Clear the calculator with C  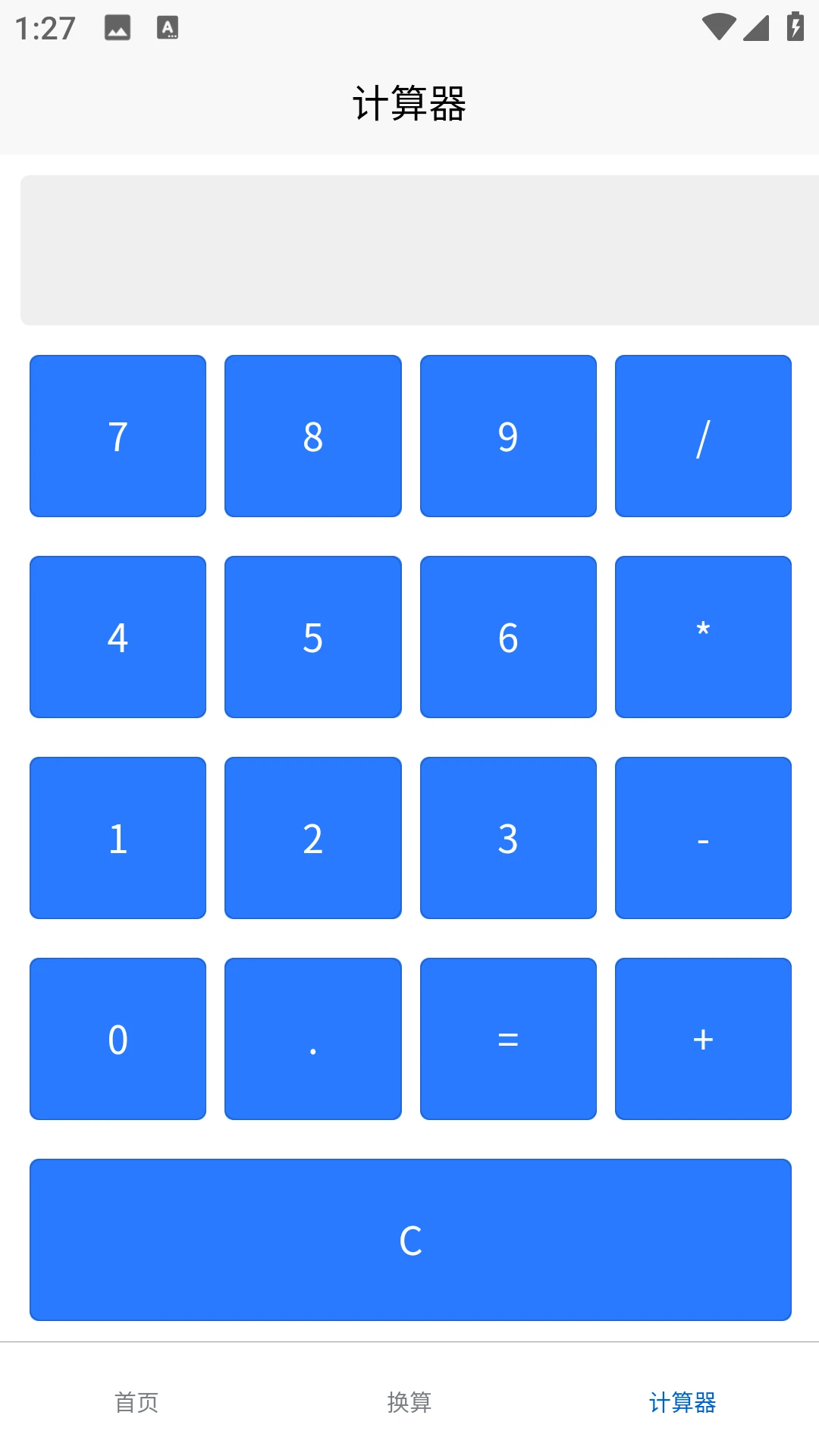click(410, 1240)
